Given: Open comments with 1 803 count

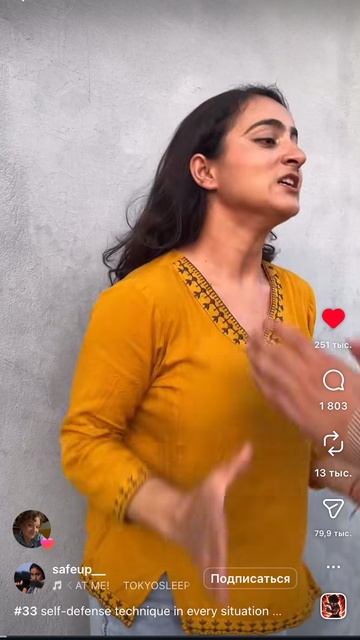Looking at the screenshot, I should [333, 380].
